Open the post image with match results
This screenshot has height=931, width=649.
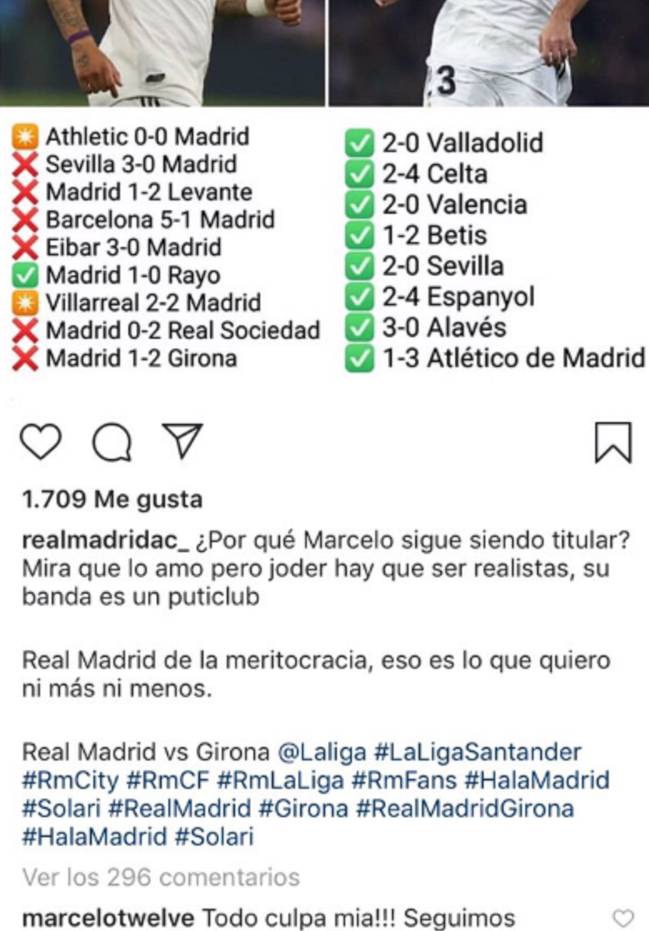324,240
